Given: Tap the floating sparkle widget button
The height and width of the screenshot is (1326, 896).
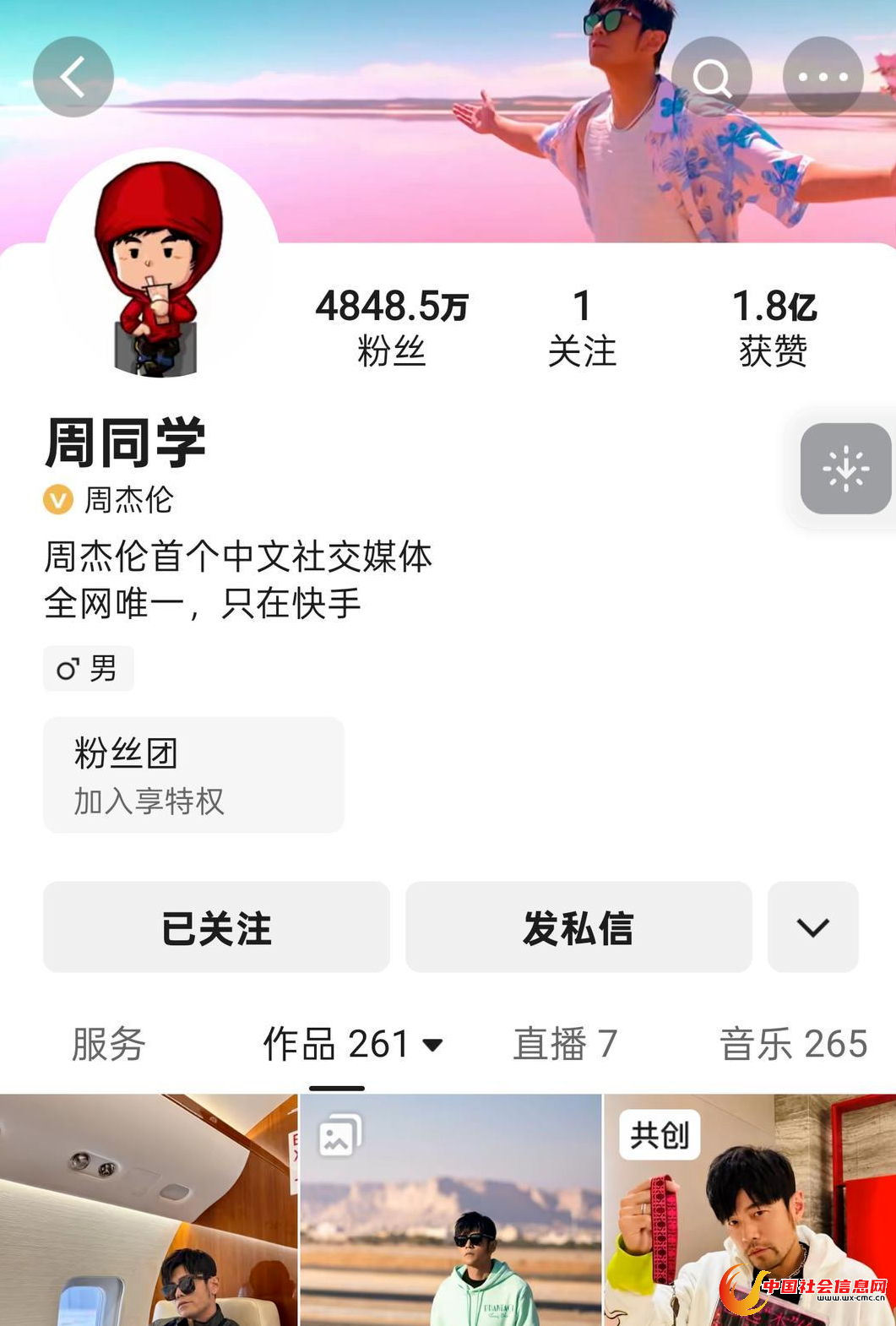Looking at the screenshot, I should point(845,469).
